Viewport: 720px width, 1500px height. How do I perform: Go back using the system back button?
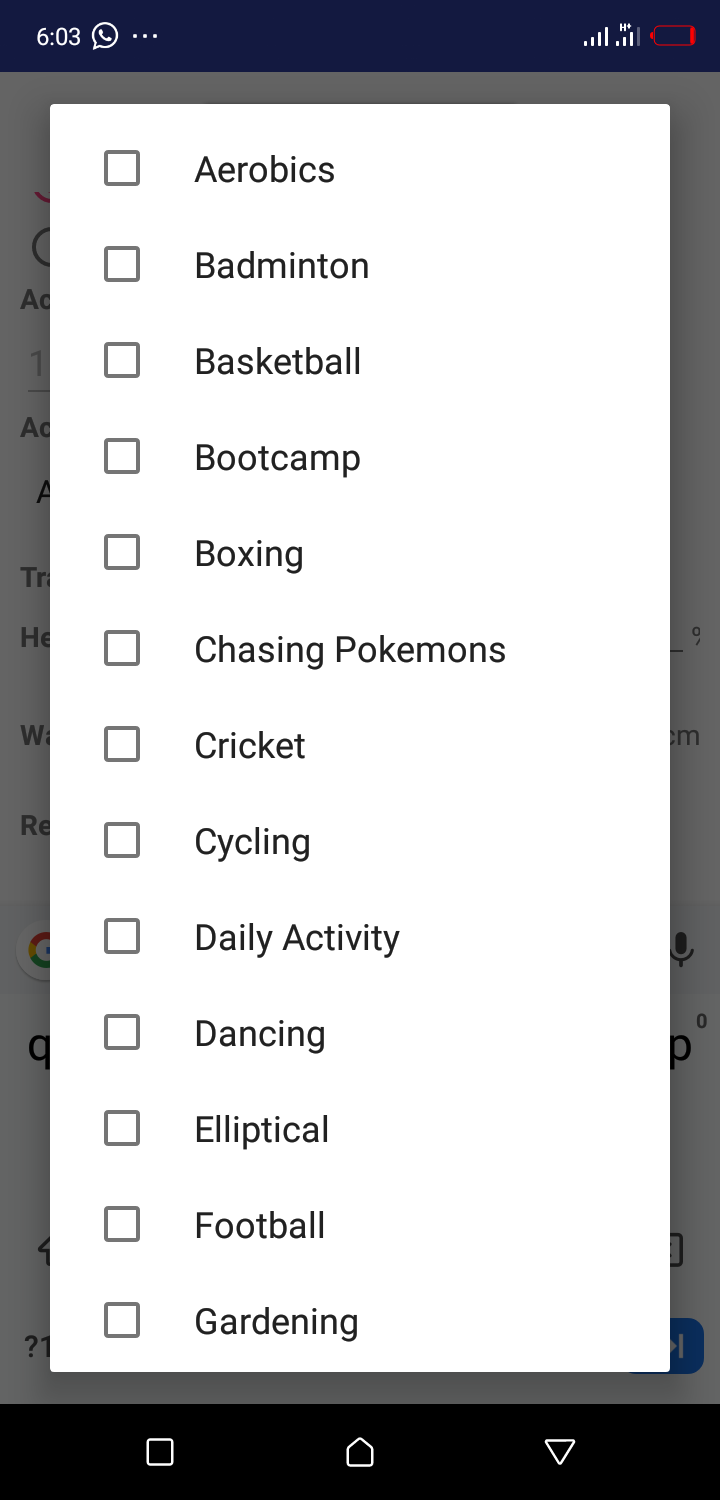pos(560,1452)
